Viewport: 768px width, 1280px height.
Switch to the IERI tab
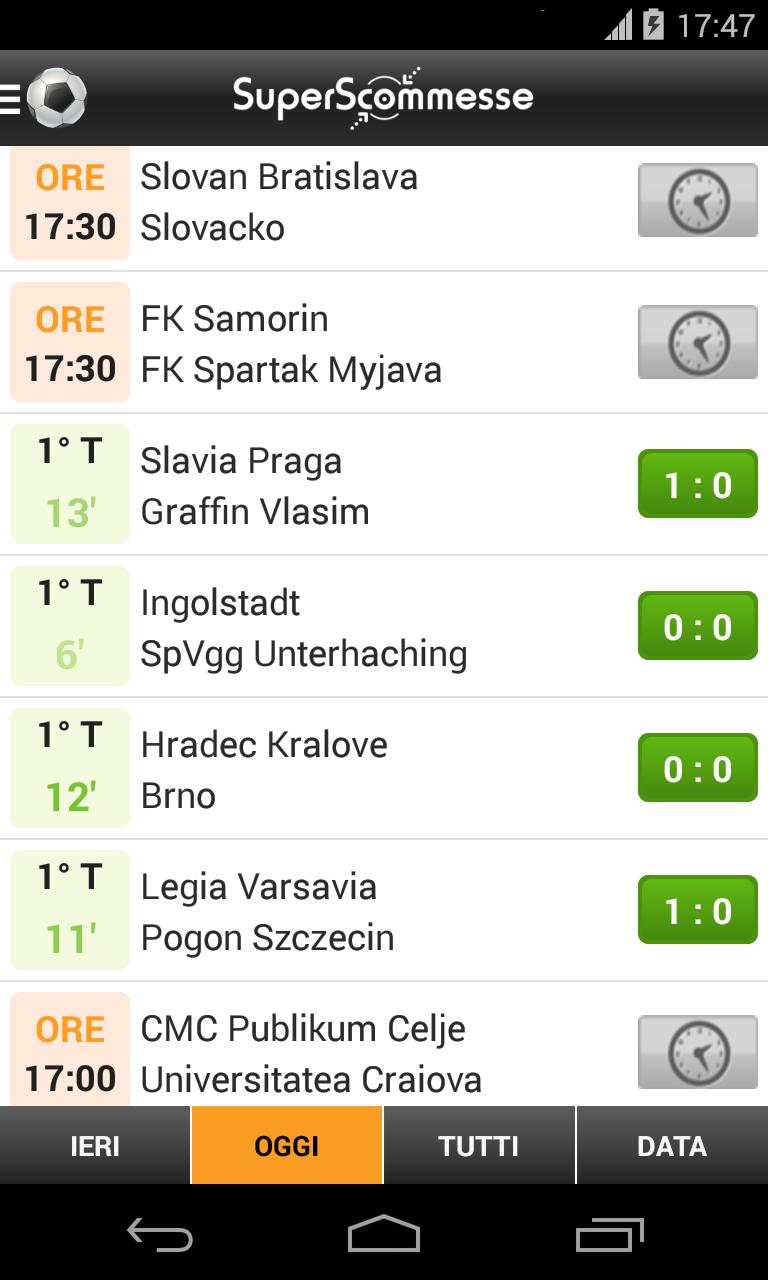(95, 1146)
